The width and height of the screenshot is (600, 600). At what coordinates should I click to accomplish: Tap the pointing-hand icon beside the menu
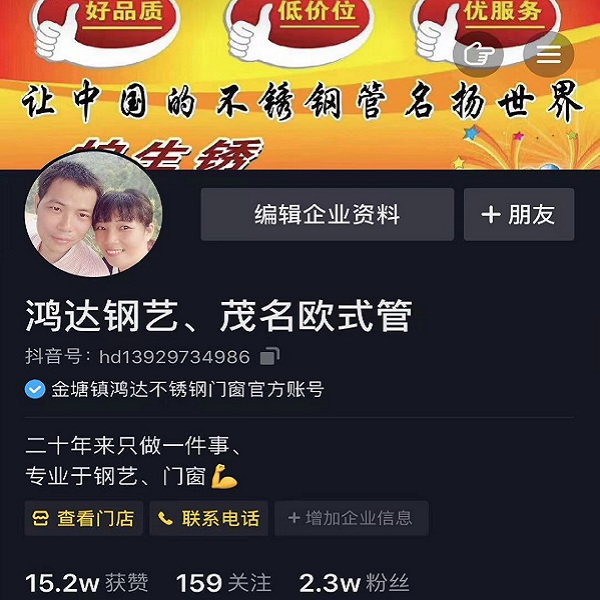478,54
